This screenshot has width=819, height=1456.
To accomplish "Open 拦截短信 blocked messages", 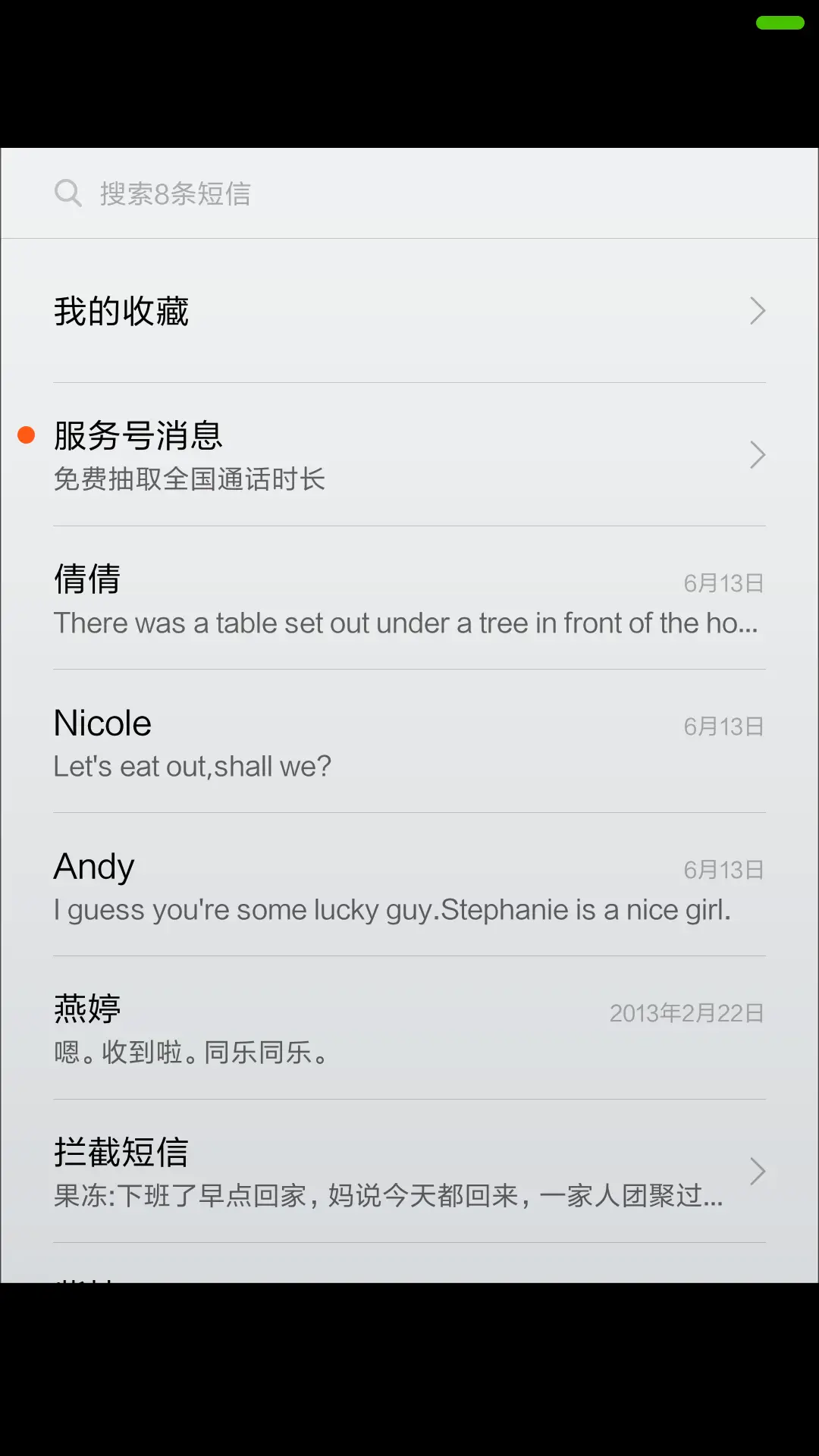I will [x=409, y=1172].
